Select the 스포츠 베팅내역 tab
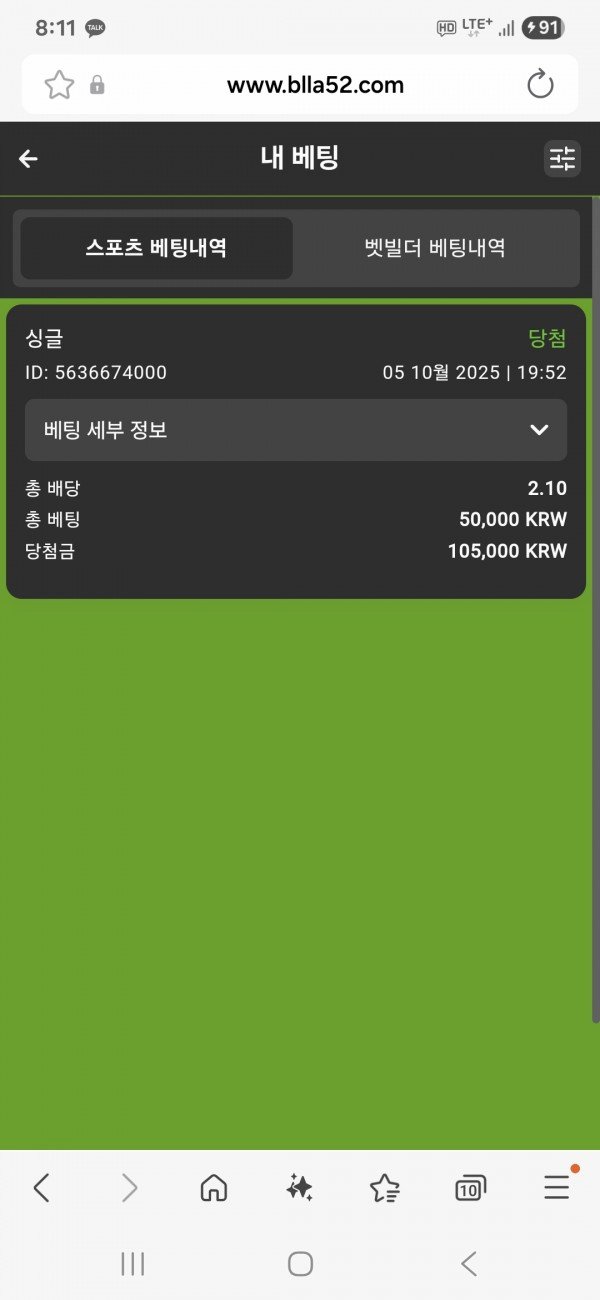The image size is (600, 1300). pyautogui.click(x=156, y=248)
